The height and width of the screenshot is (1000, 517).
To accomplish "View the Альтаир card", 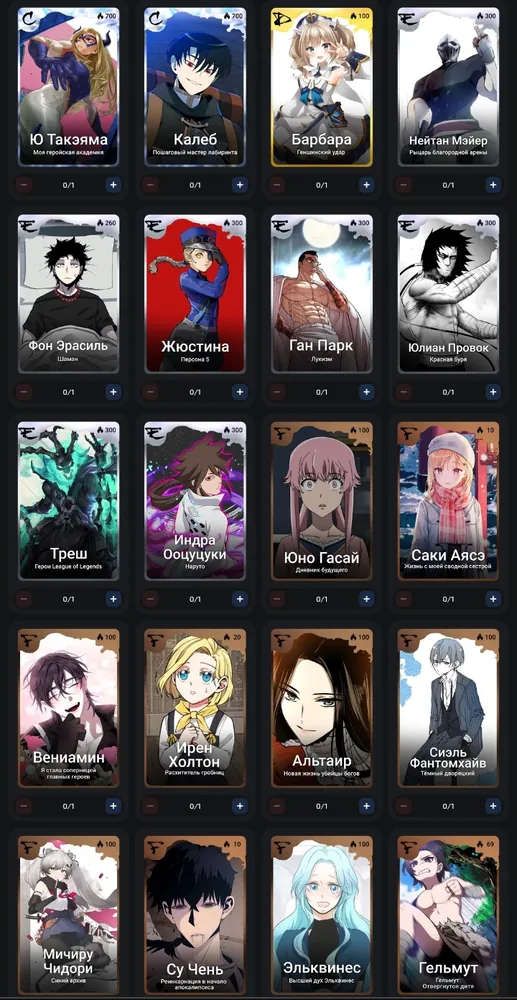I will pyautogui.click(x=322, y=708).
